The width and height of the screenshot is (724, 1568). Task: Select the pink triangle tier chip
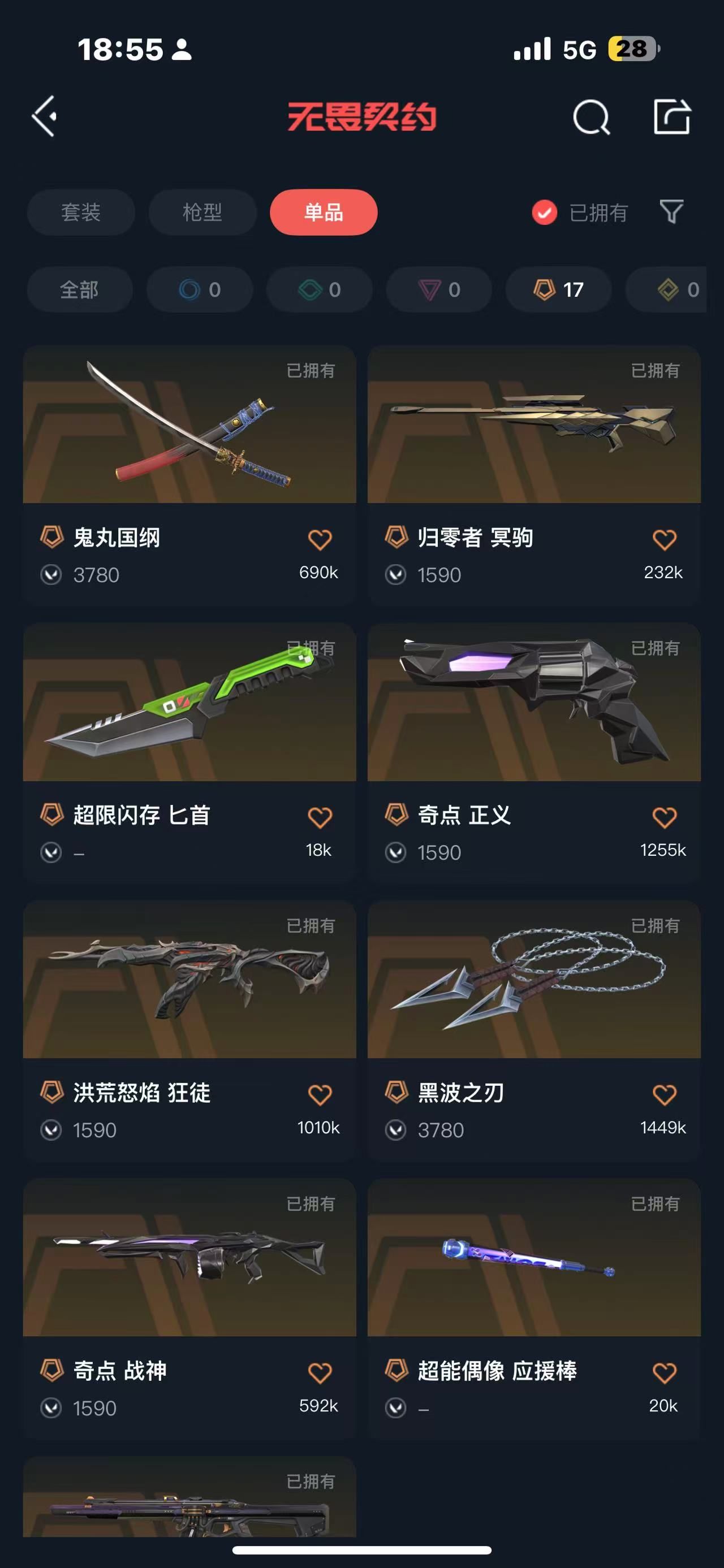(439, 290)
